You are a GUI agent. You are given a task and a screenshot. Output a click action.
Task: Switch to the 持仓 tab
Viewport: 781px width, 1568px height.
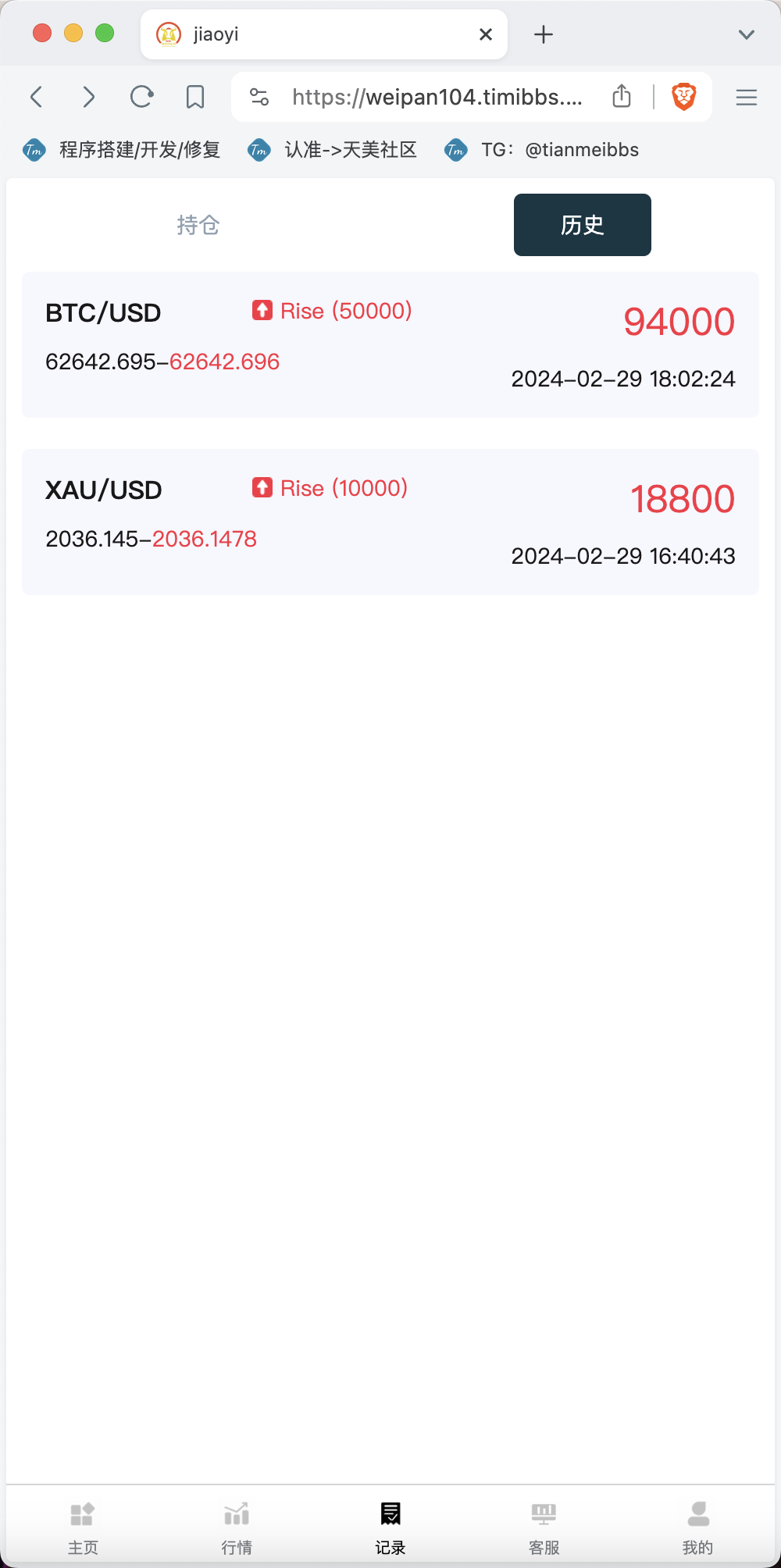coord(198,225)
